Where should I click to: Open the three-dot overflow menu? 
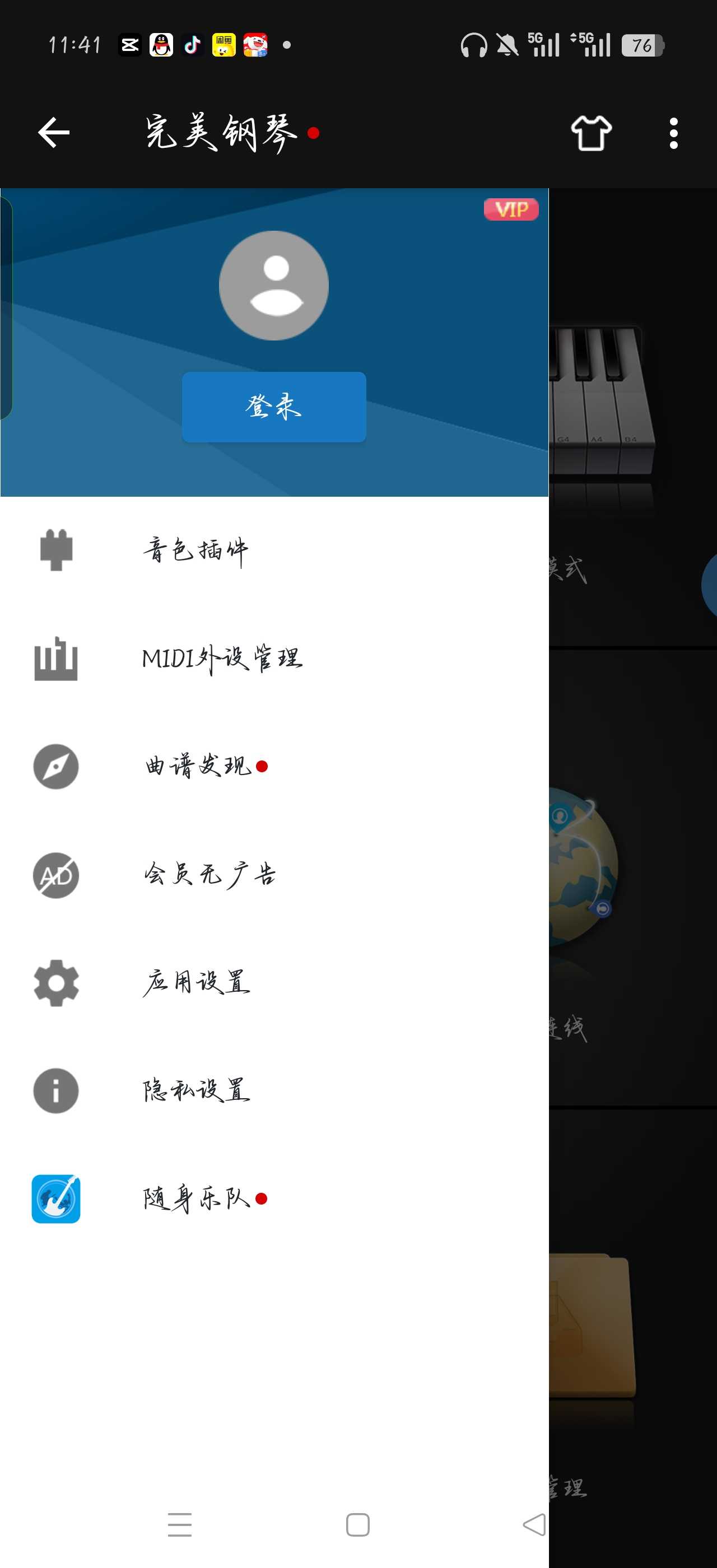click(x=673, y=133)
